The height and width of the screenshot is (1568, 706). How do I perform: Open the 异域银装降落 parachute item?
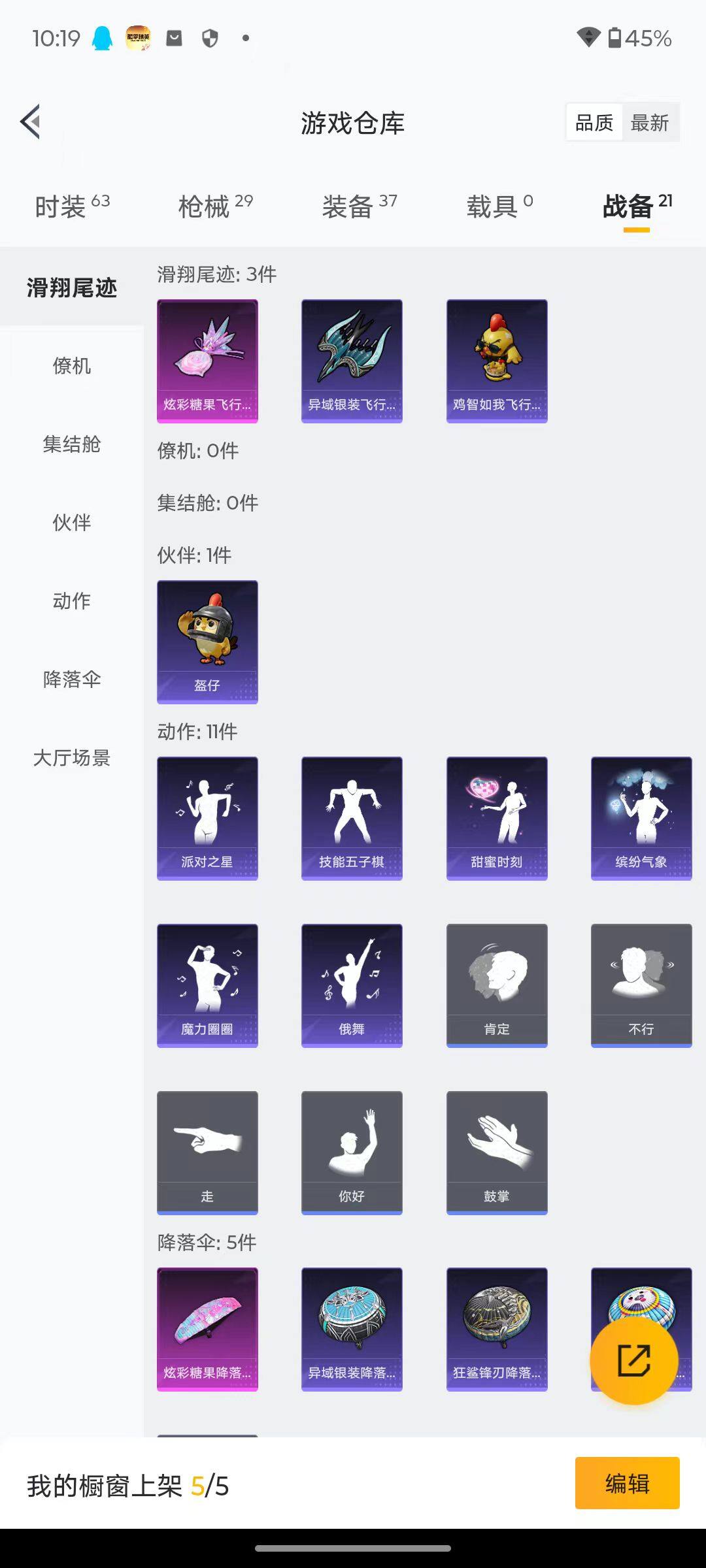[352, 1330]
